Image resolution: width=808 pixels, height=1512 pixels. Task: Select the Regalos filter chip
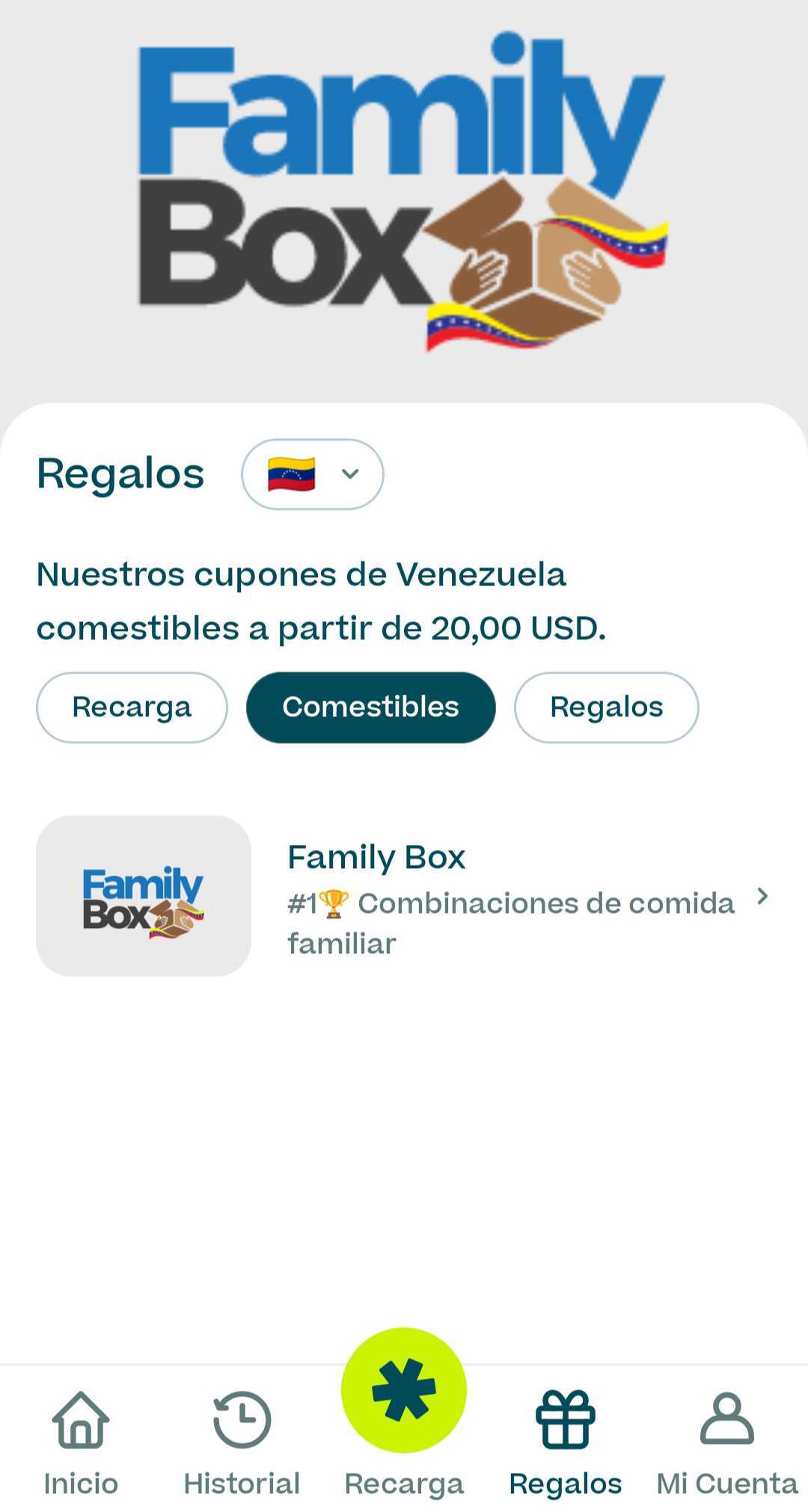(606, 707)
